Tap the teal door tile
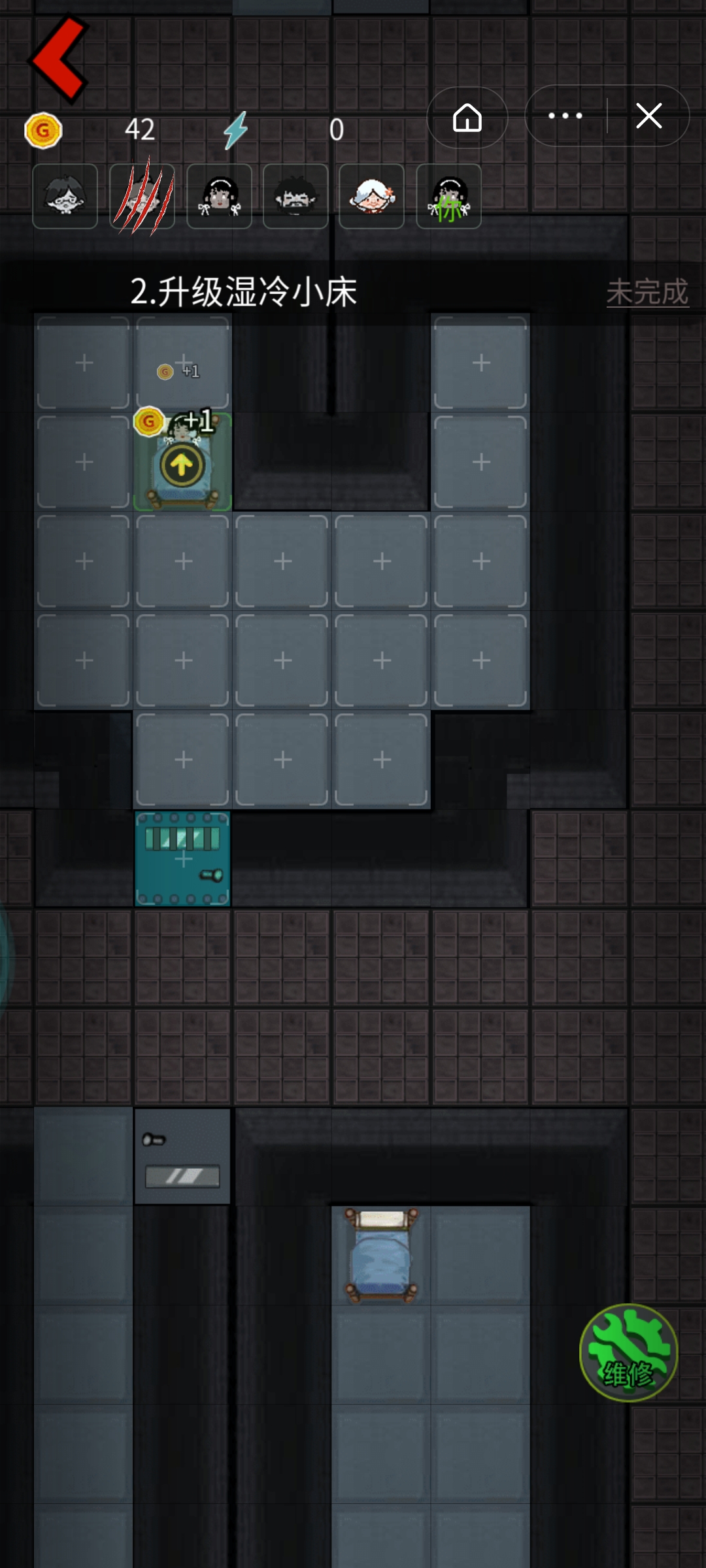706x1568 pixels. [182, 858]
